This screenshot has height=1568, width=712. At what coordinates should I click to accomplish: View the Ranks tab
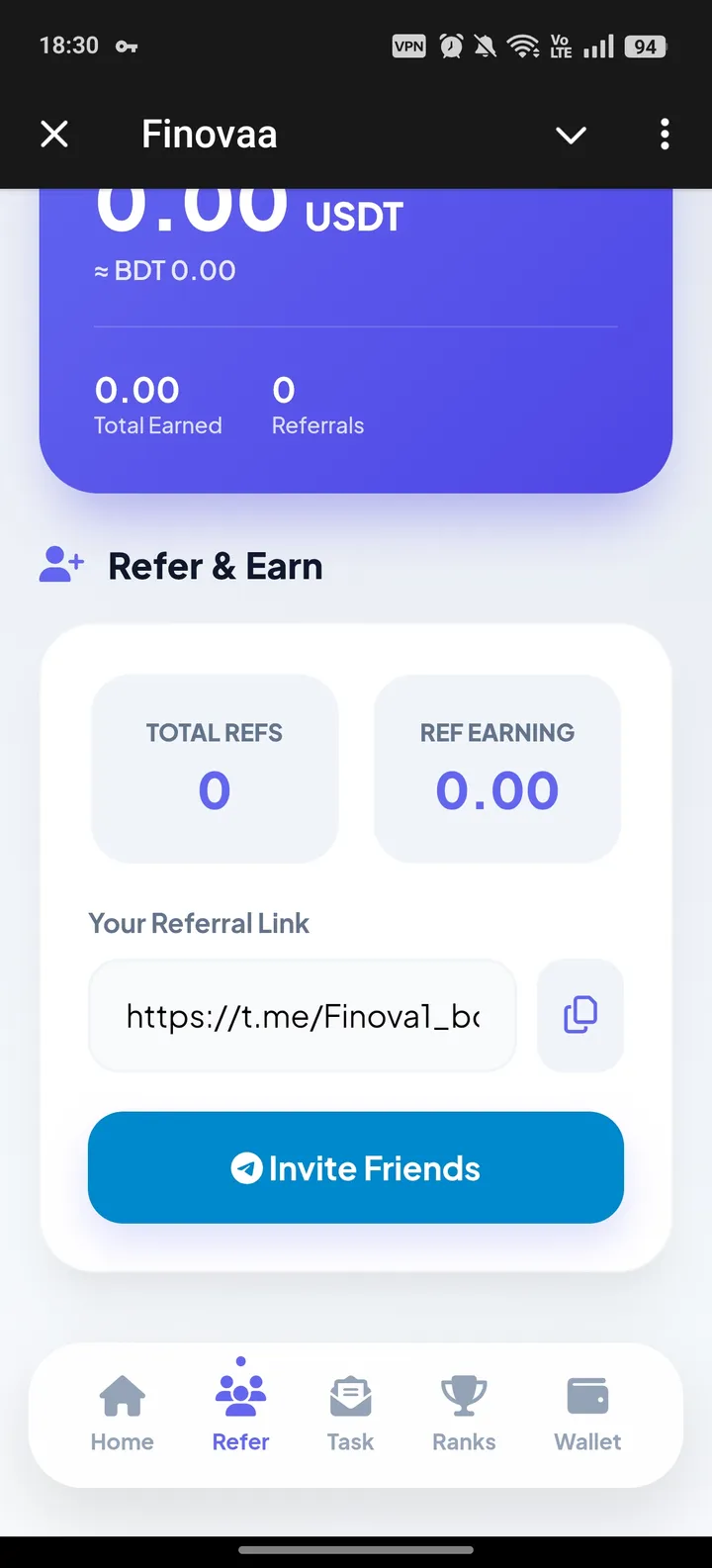tap(464, 1414)
